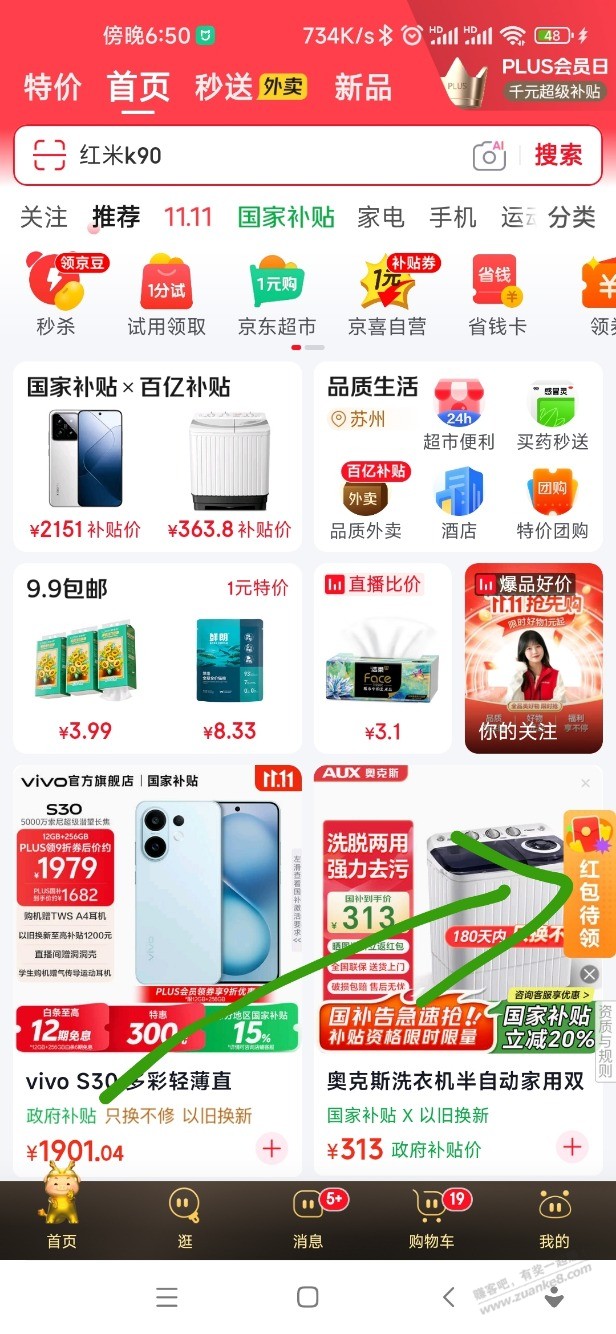Tap the red 搜索 button
Image resolution: width=616 pixels, height=1334 pixels.
[x=557, y=155]
